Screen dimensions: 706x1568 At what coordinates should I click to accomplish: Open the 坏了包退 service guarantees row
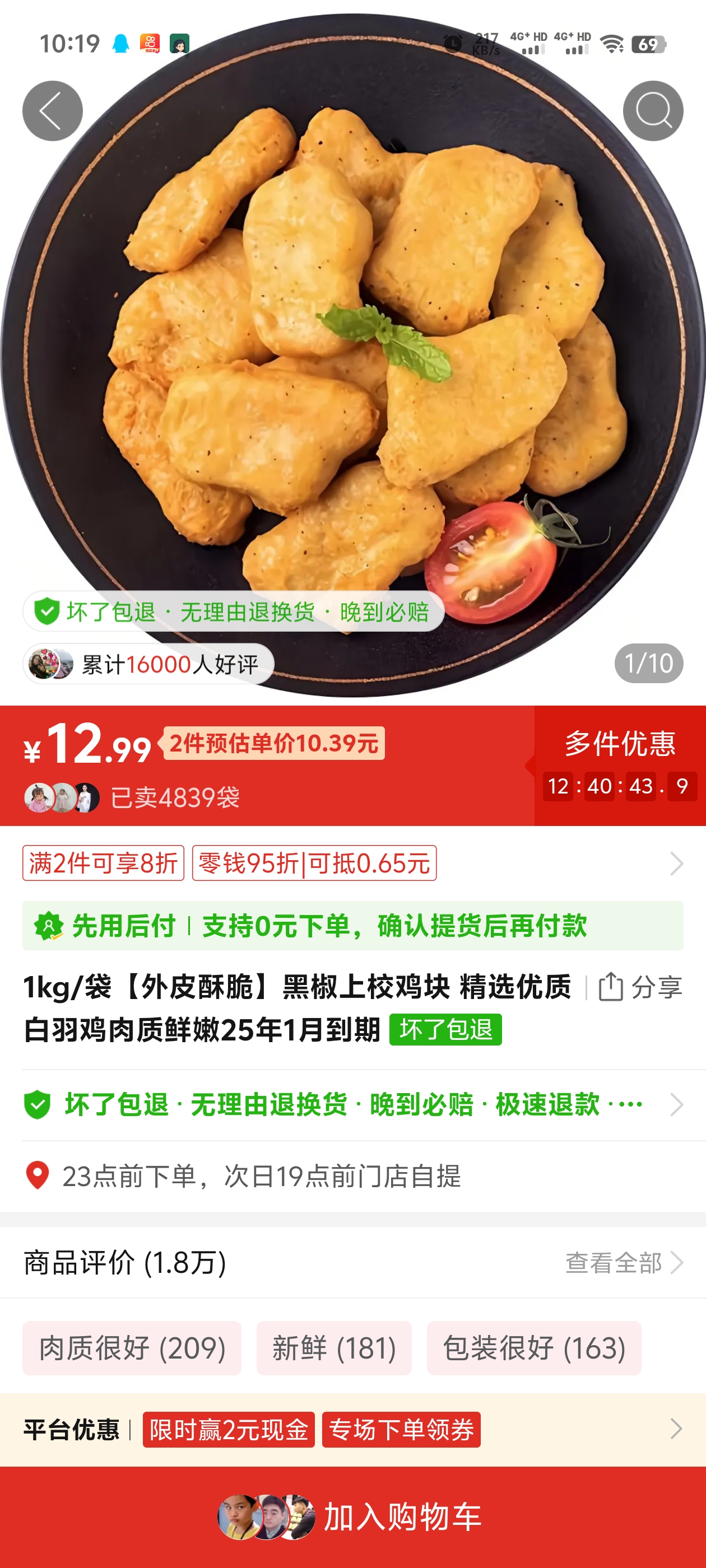(354, 1104)
